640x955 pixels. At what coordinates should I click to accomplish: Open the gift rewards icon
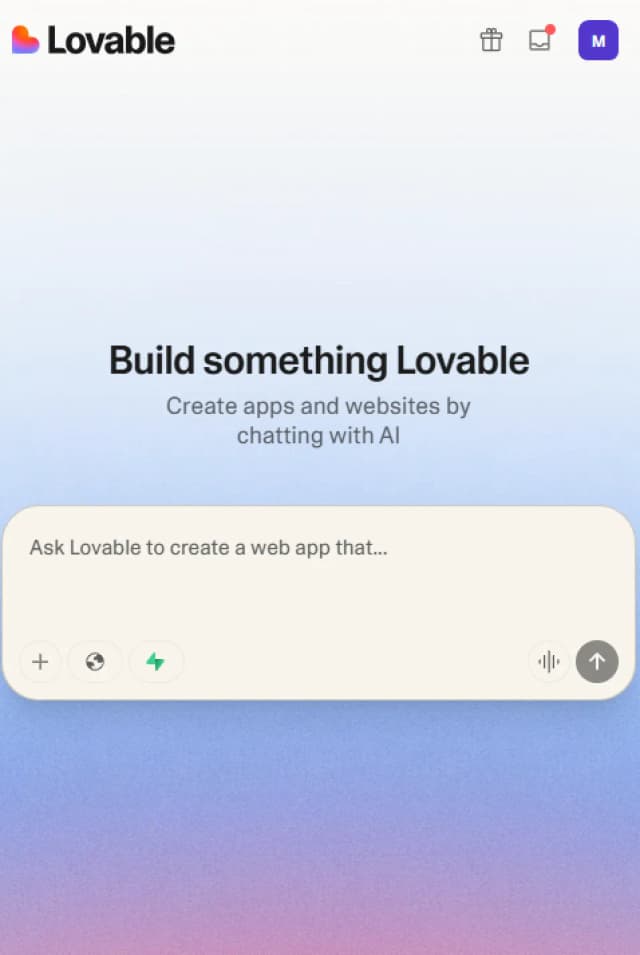pos(490,40)
